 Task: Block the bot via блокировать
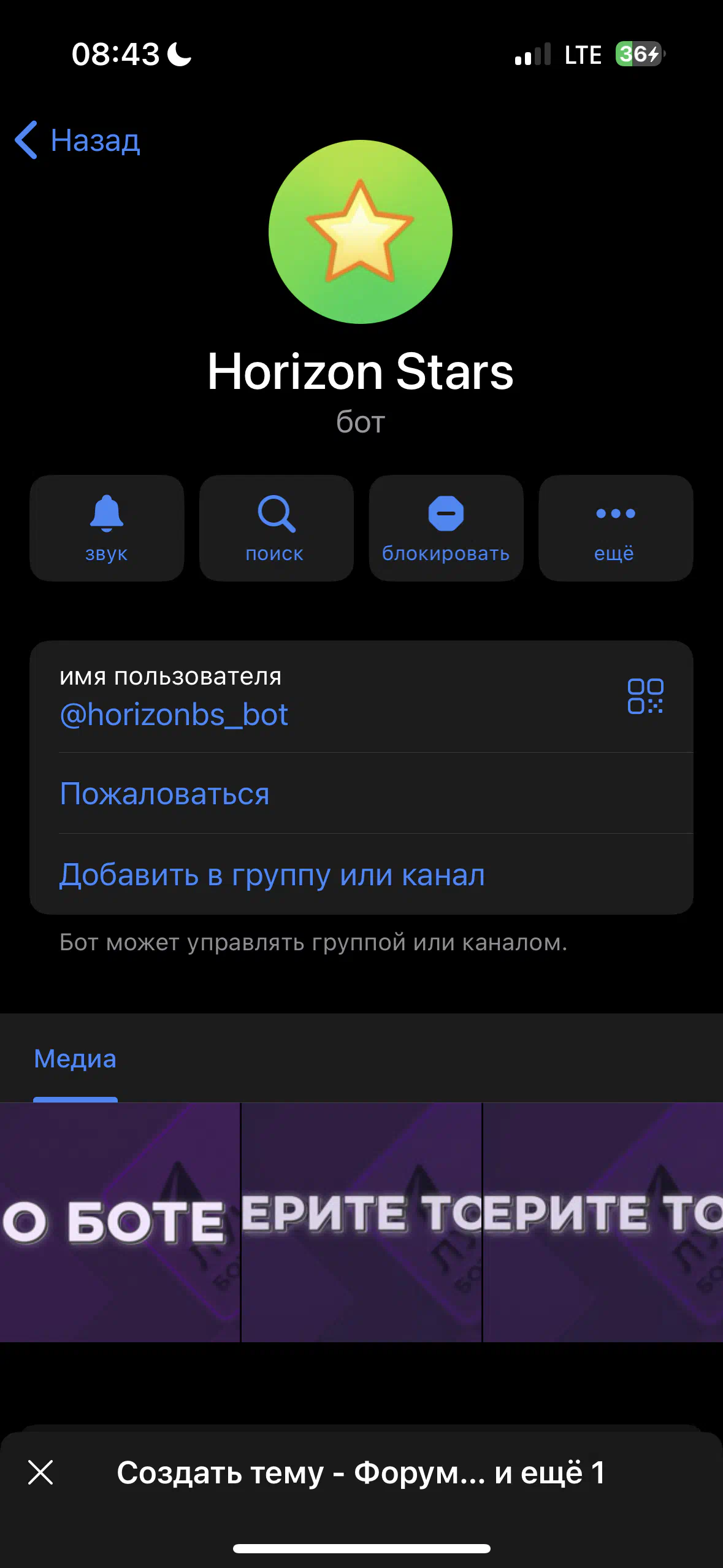446,528
